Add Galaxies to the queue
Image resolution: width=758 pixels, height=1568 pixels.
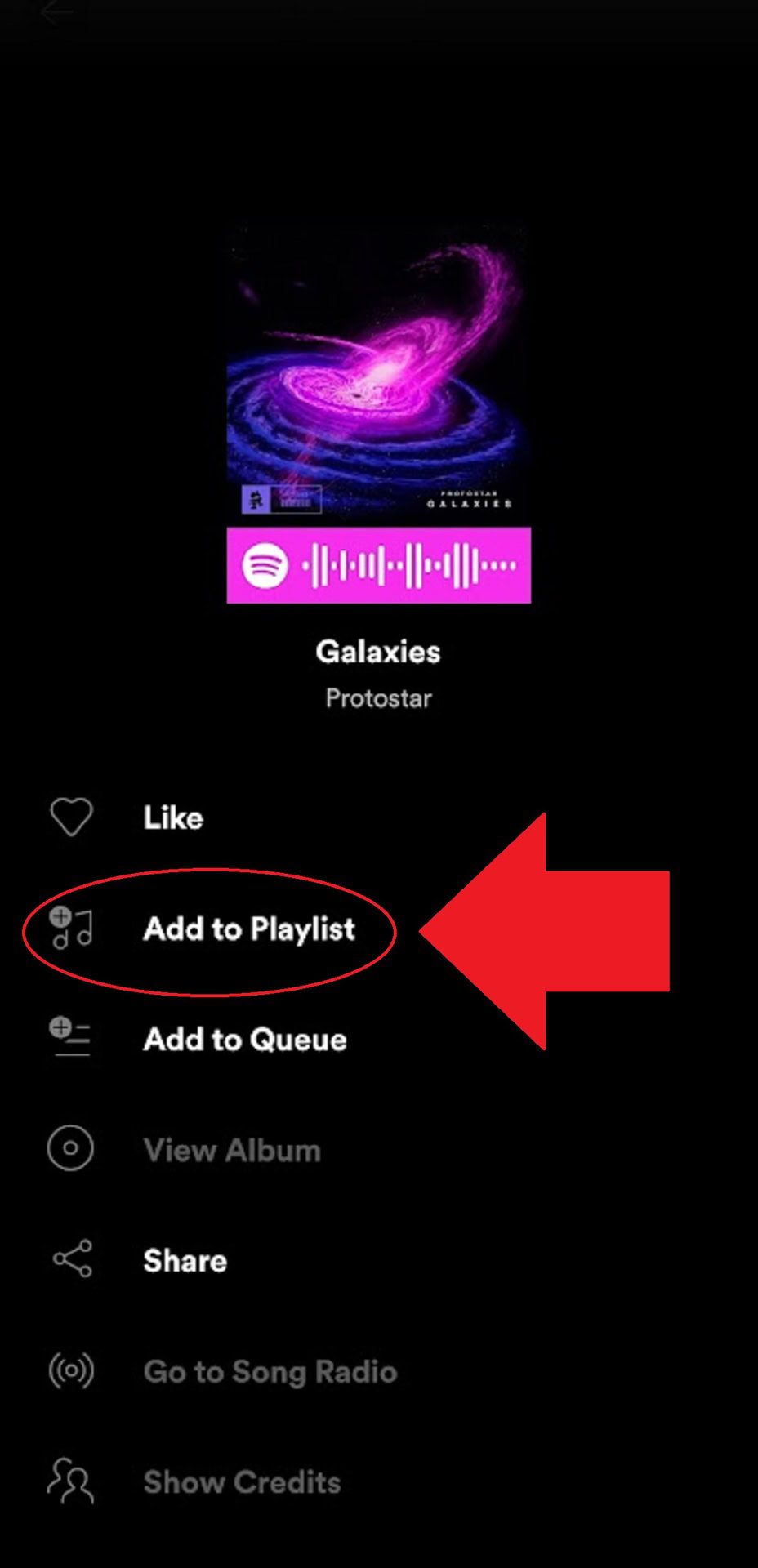pyautogui.click(x=244, y=1040)
